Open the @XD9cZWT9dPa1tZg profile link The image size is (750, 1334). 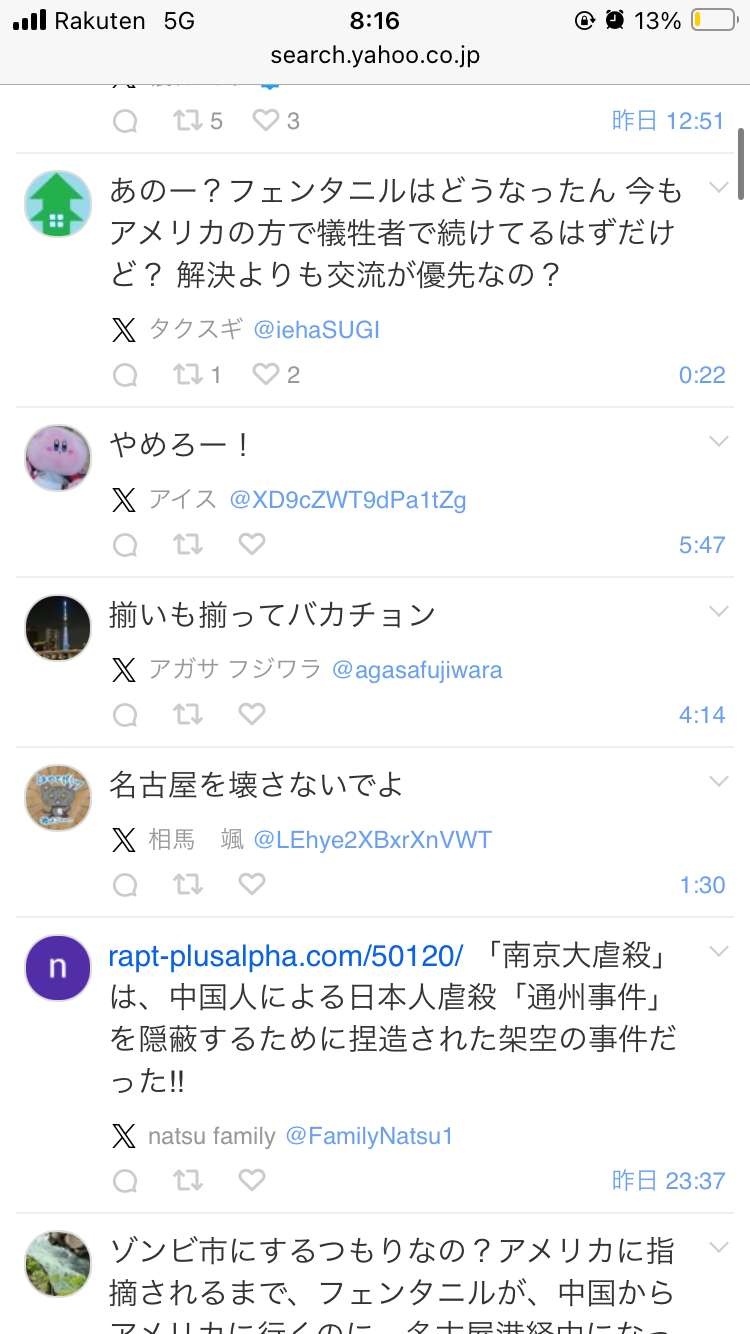pyautogui.click(x=348, y=500)
